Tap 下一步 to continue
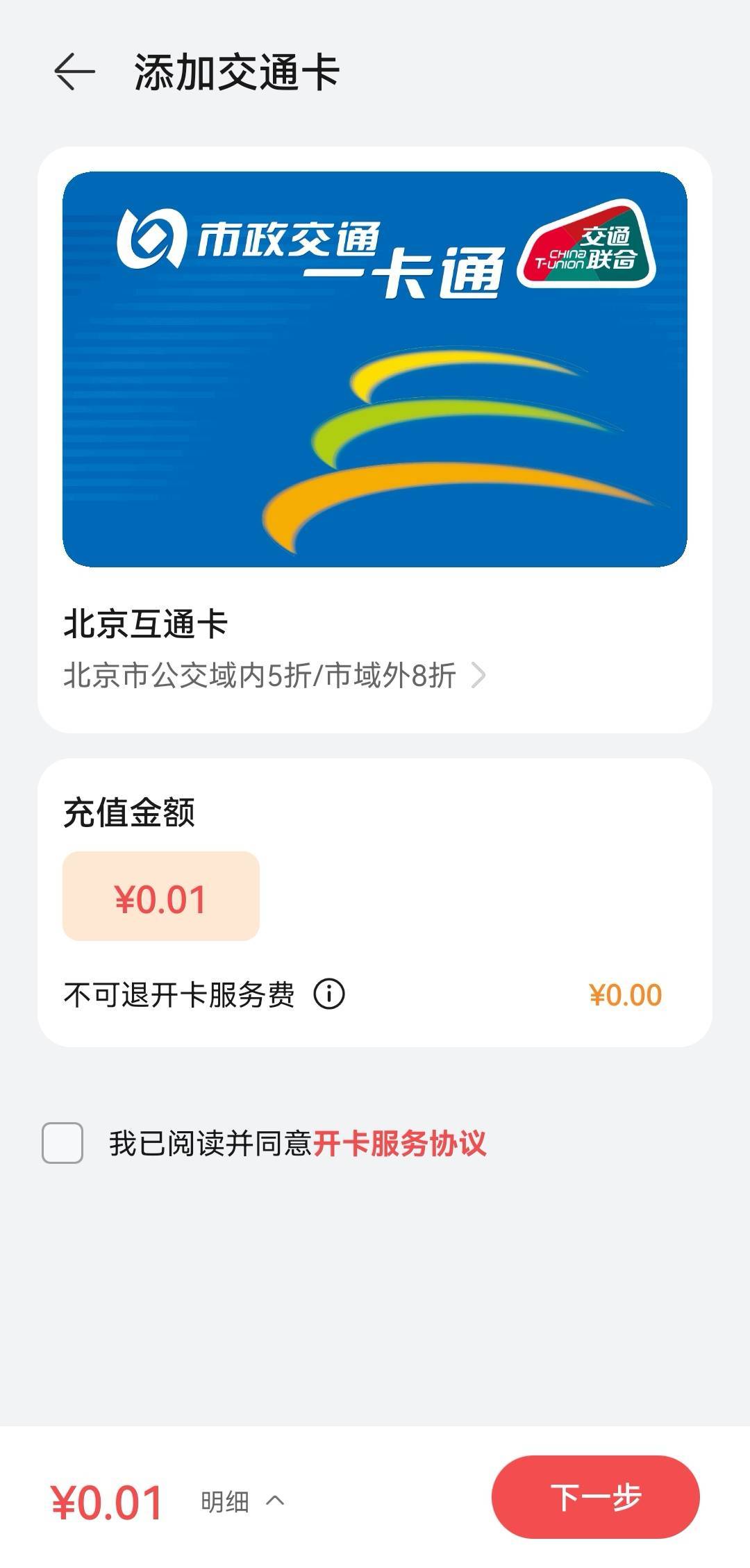This screenshot has width=750, height=1568. click(595, 1497)
